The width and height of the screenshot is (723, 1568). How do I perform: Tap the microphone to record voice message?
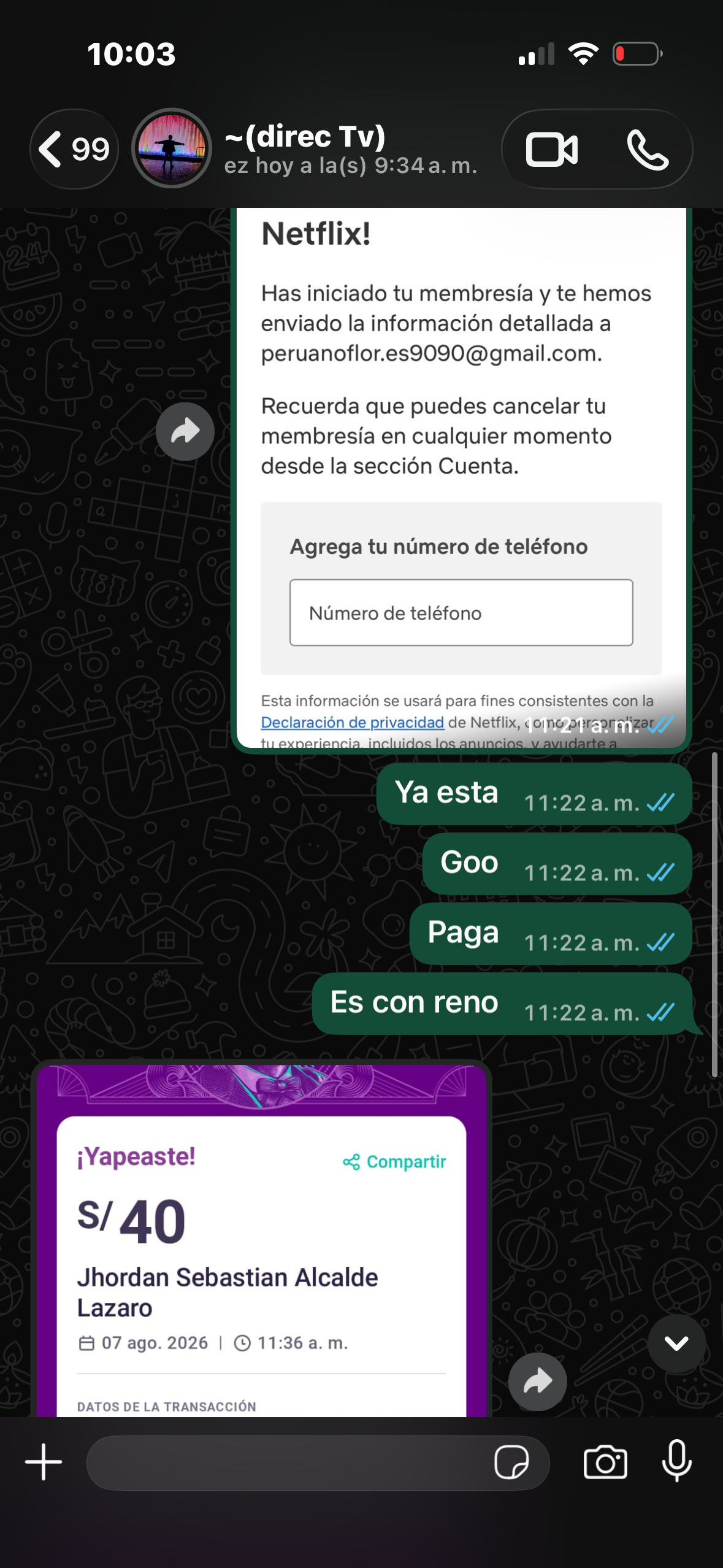pos(677,1461)
